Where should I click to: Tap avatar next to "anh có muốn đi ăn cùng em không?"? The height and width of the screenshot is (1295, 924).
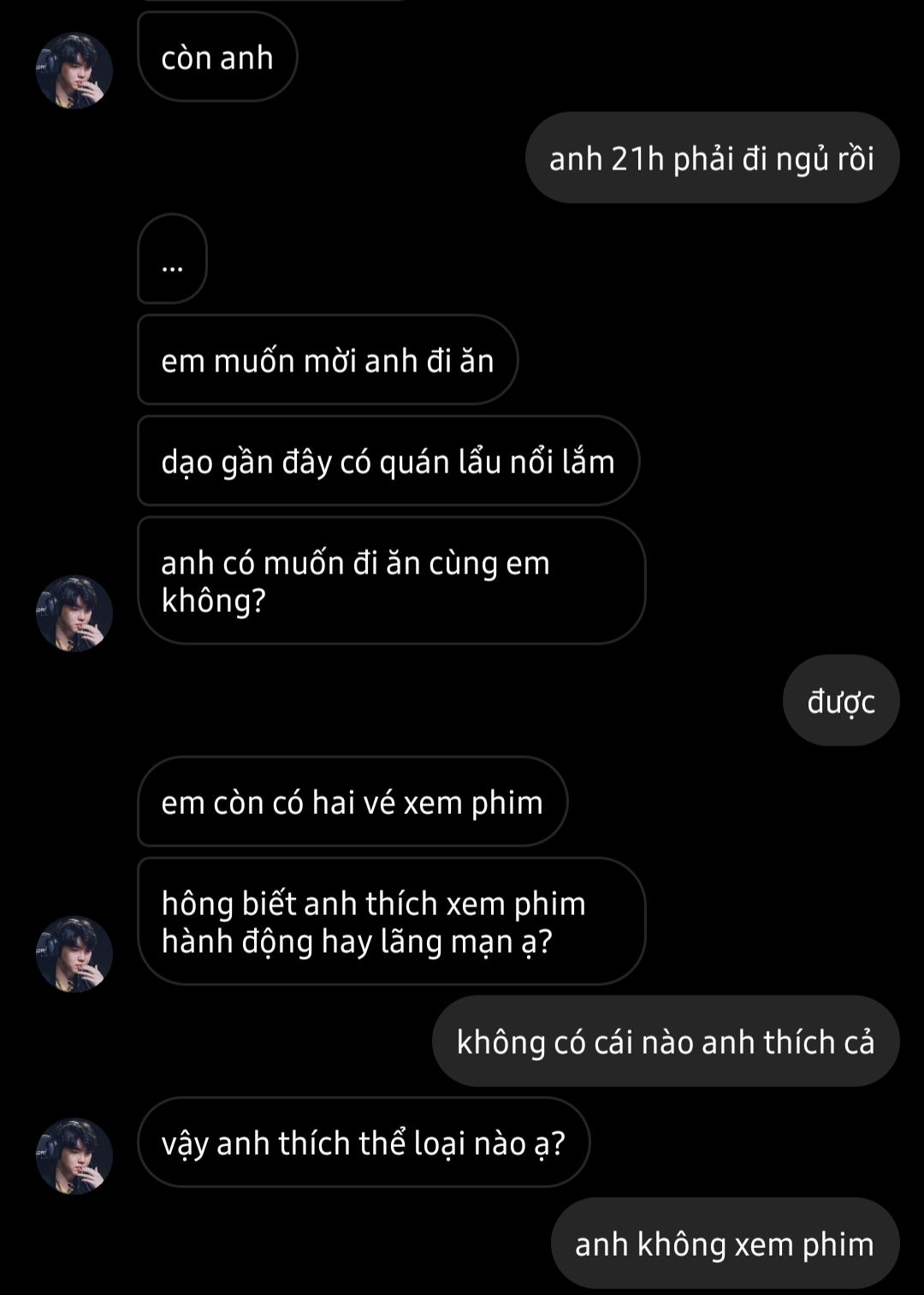tap(74, 613)
